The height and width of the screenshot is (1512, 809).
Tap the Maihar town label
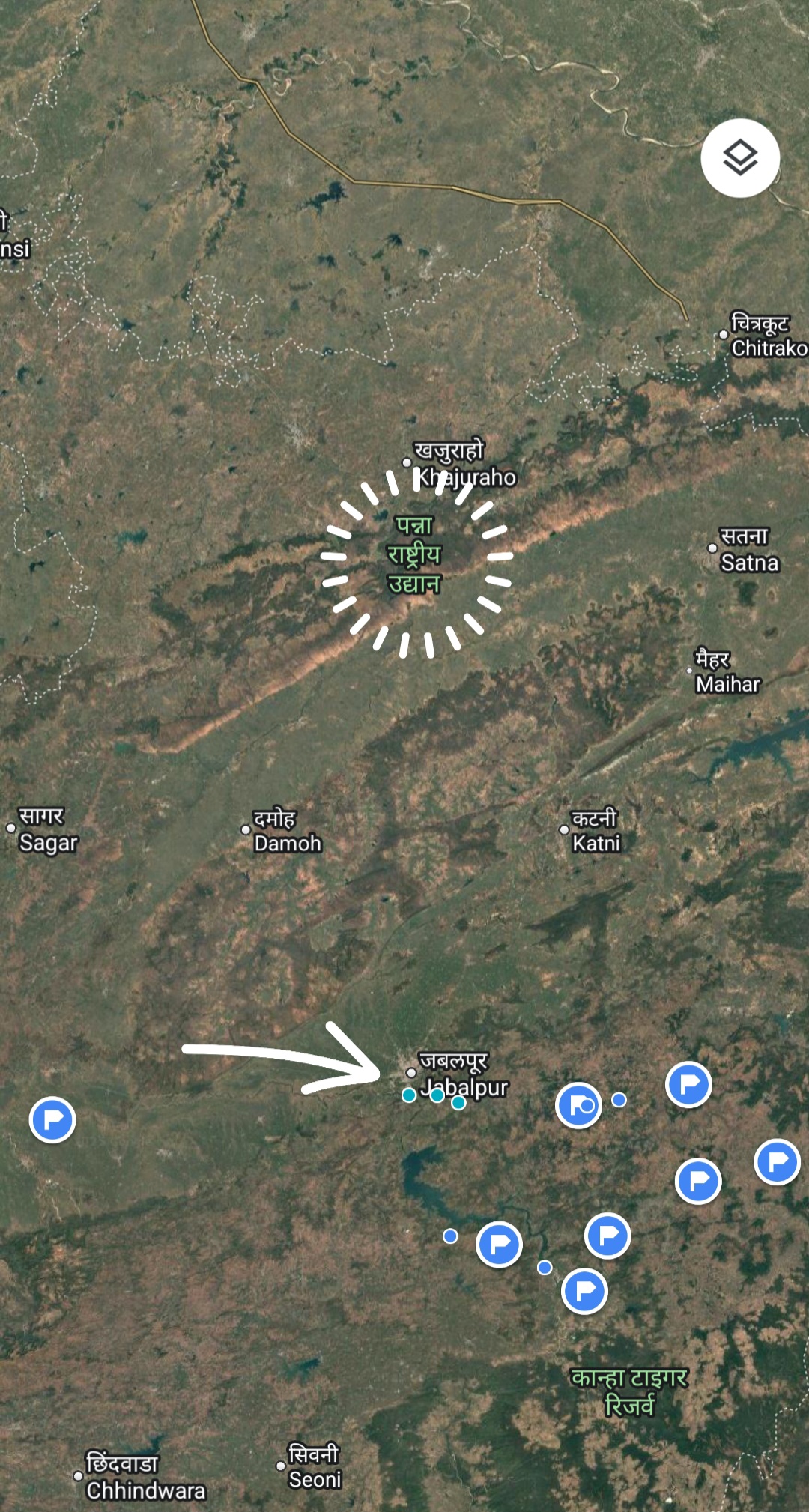coord(724,671)
